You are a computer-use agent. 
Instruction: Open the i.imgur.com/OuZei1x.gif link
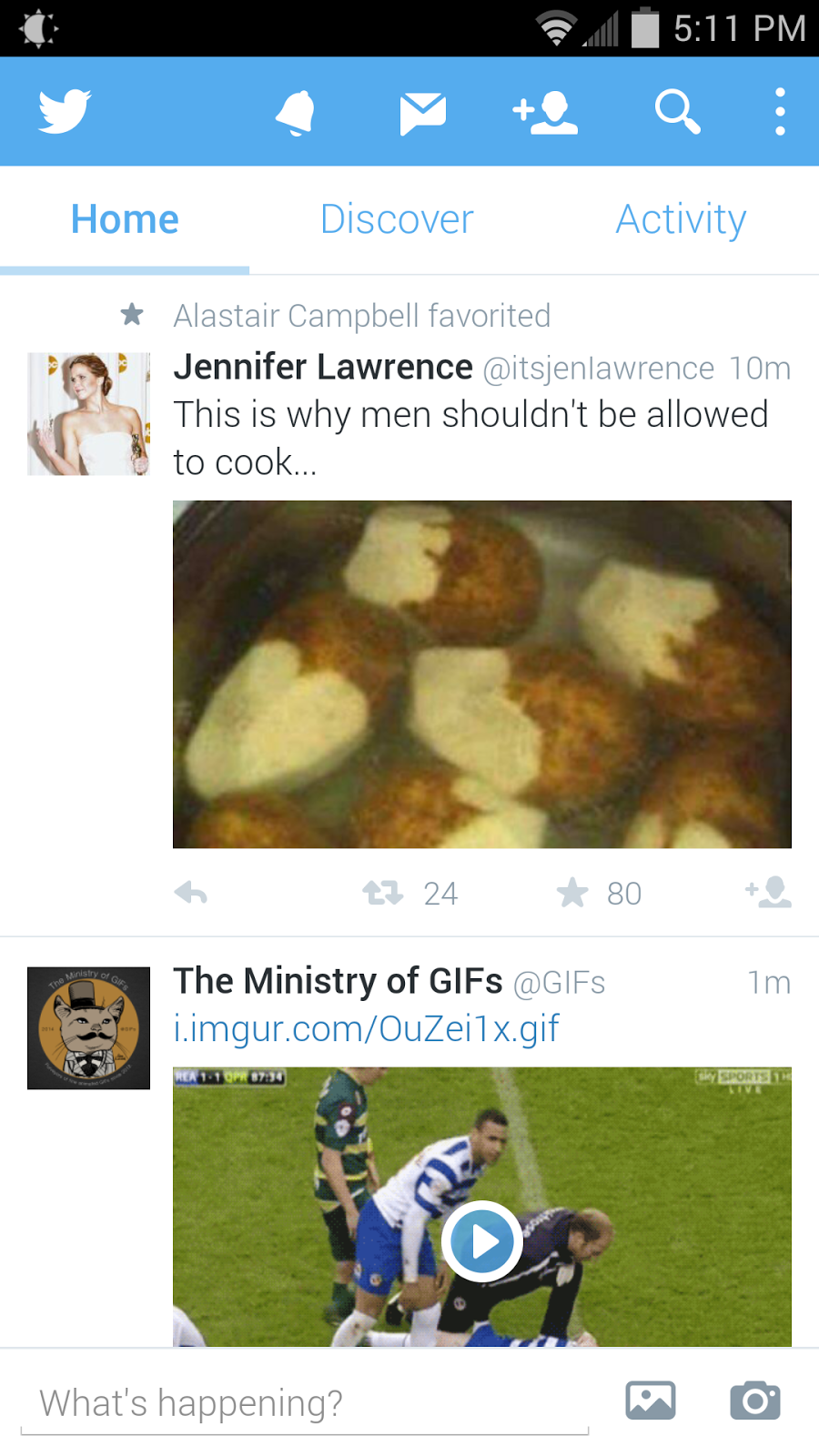point(366,1029)
